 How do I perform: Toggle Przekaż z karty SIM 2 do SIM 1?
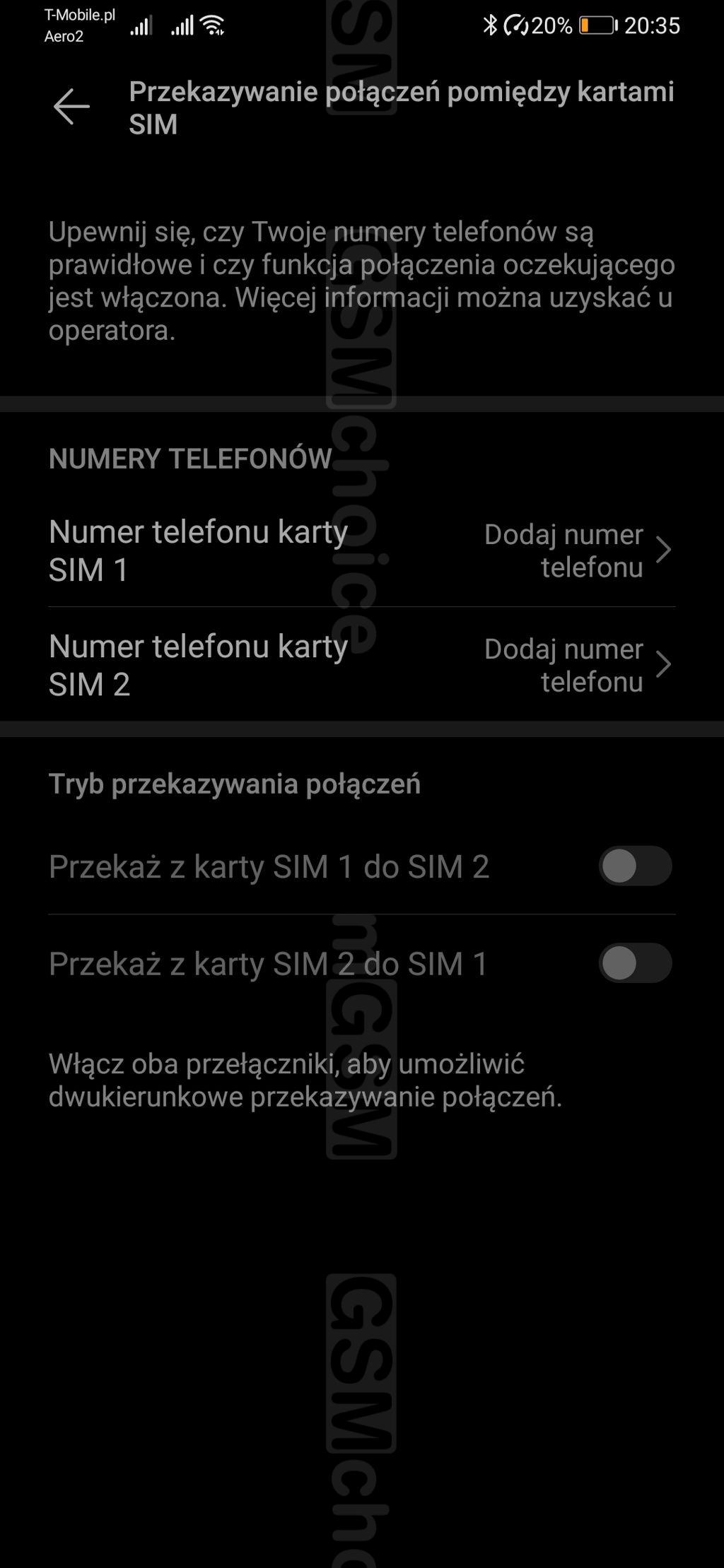pyautogui.click(x=634, y=963)
